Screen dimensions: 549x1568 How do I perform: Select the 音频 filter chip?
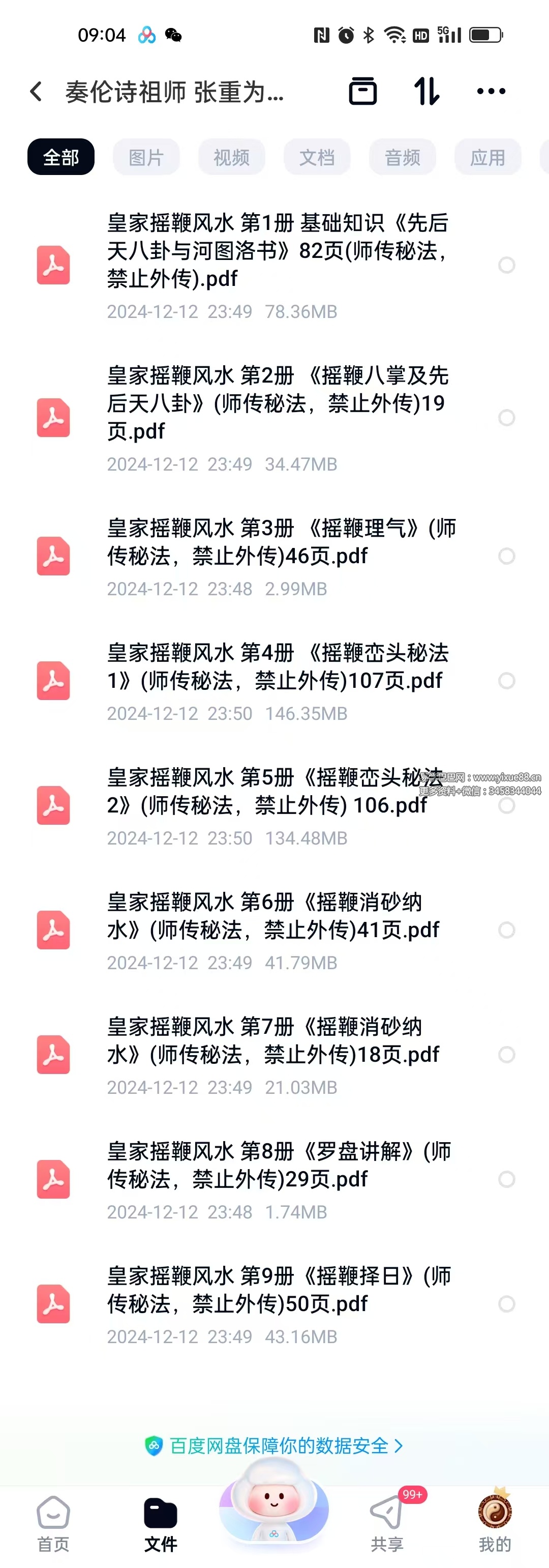(x=402, y=157)
